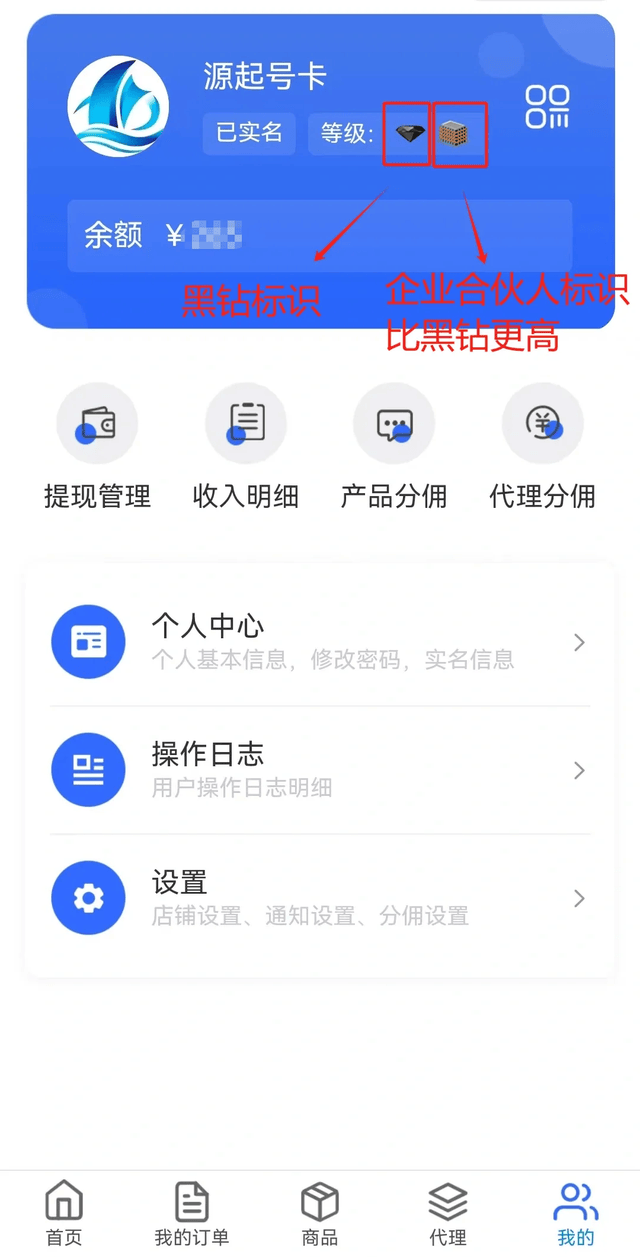Open the 设置 row
This screenshot has width=640, height=1257.
320,898
